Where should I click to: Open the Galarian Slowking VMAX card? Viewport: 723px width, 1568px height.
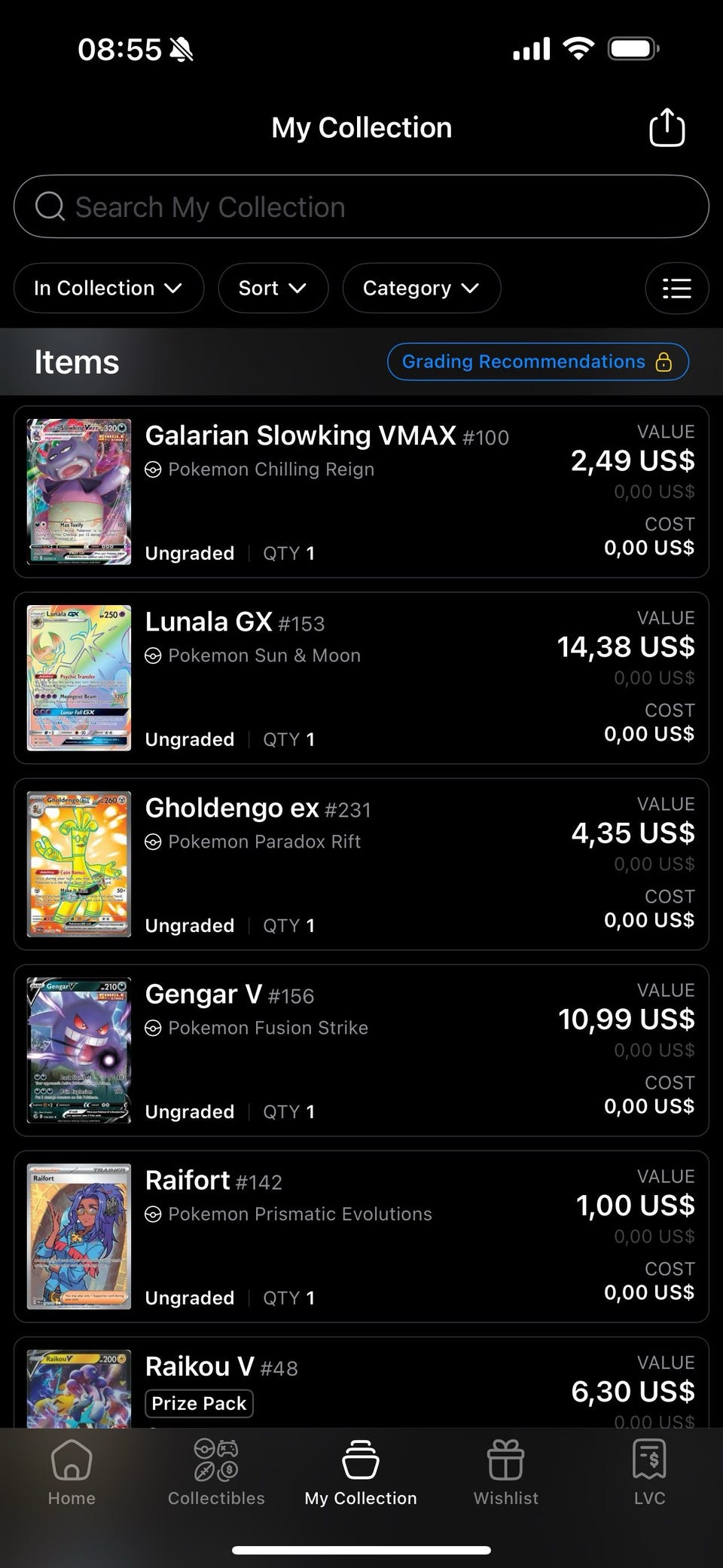point(361,492)
